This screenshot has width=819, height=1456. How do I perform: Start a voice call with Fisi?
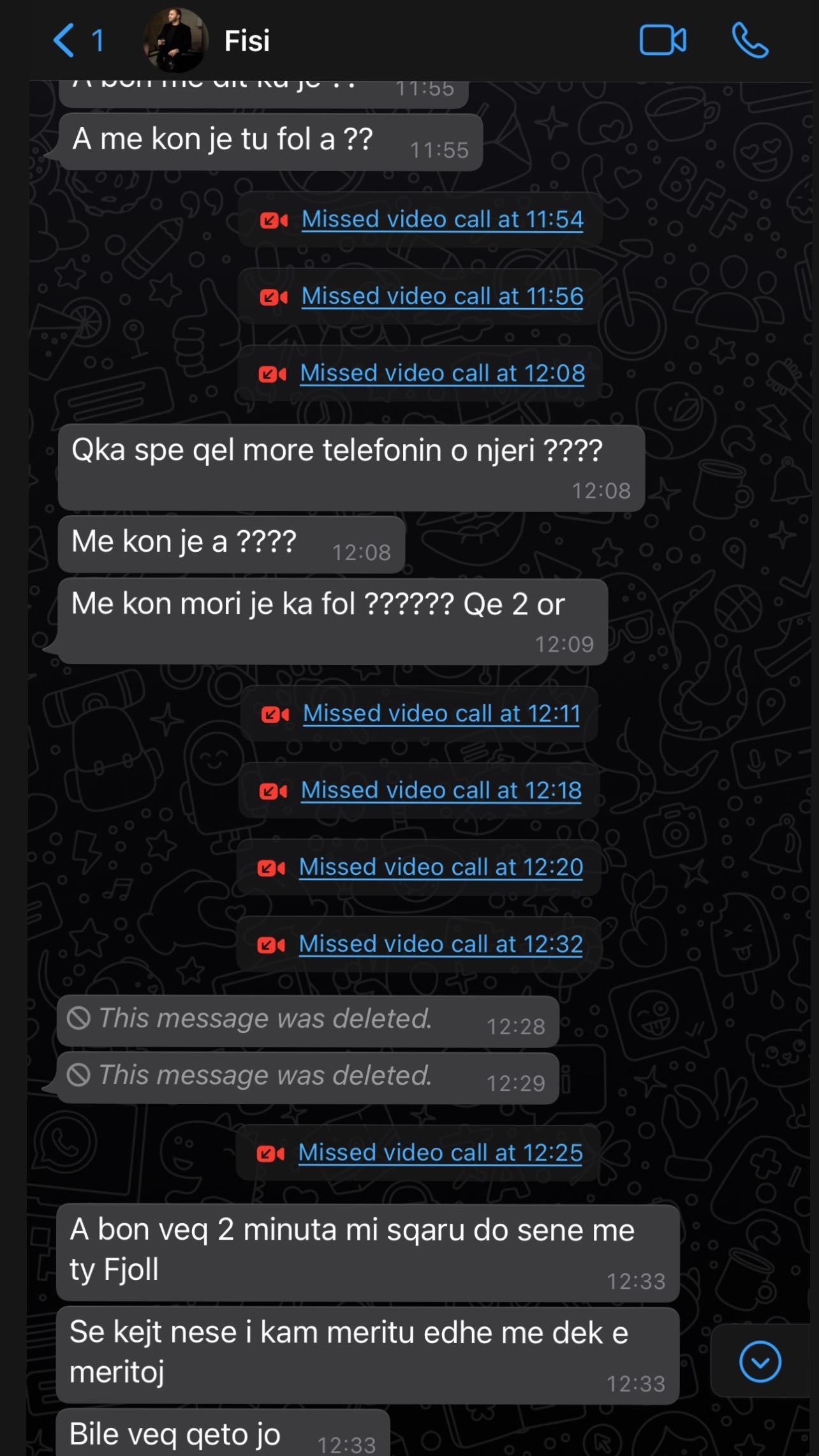click(x=749, y=41)
